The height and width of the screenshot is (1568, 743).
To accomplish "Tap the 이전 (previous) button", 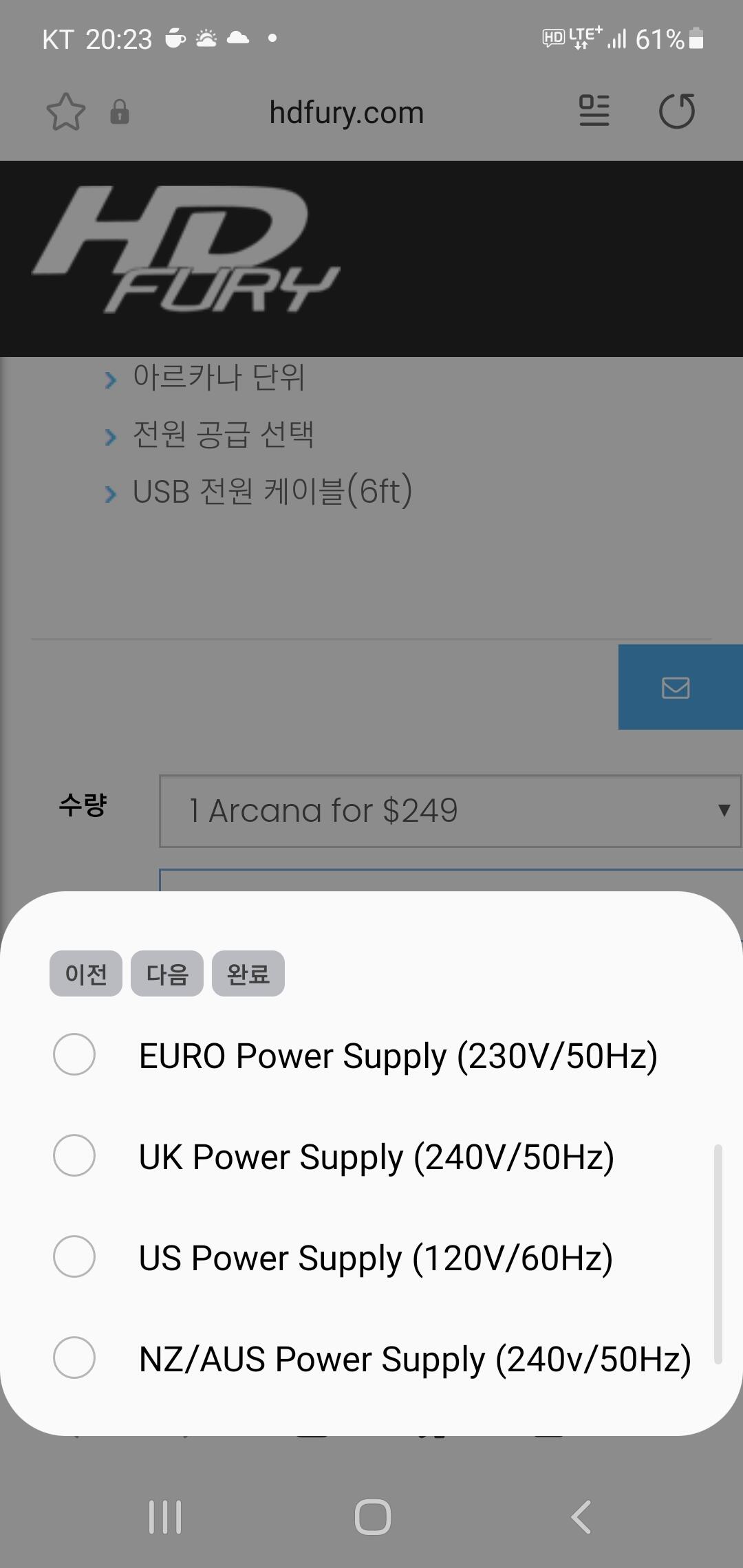I will [86, 974].
